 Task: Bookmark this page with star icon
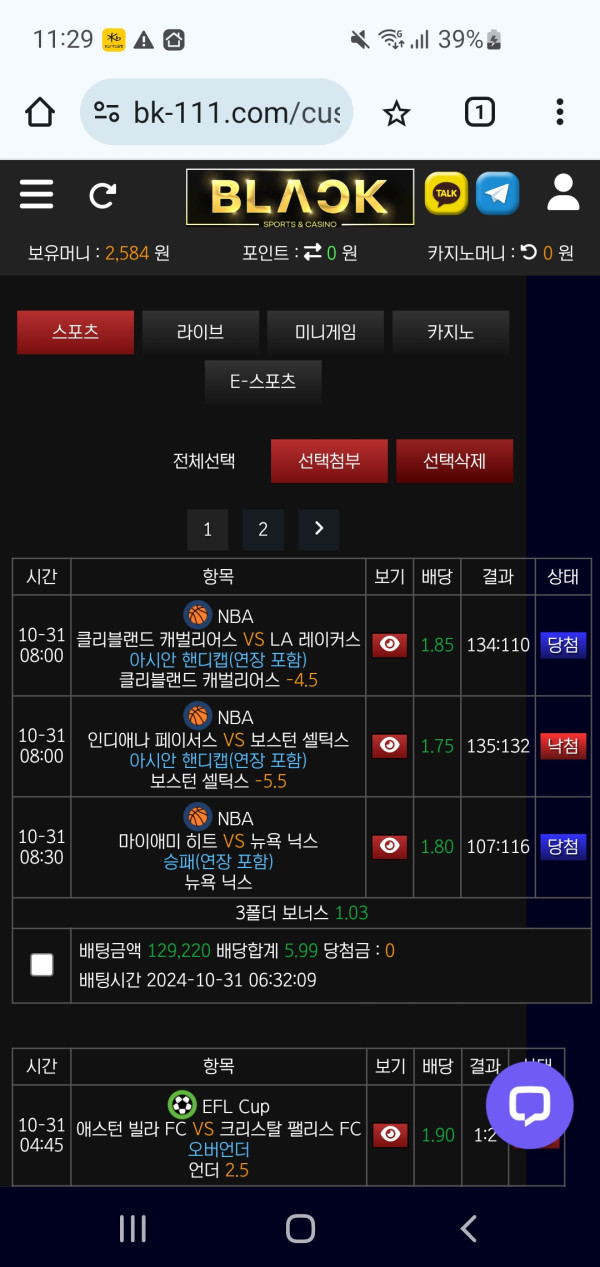coord(397,113)
